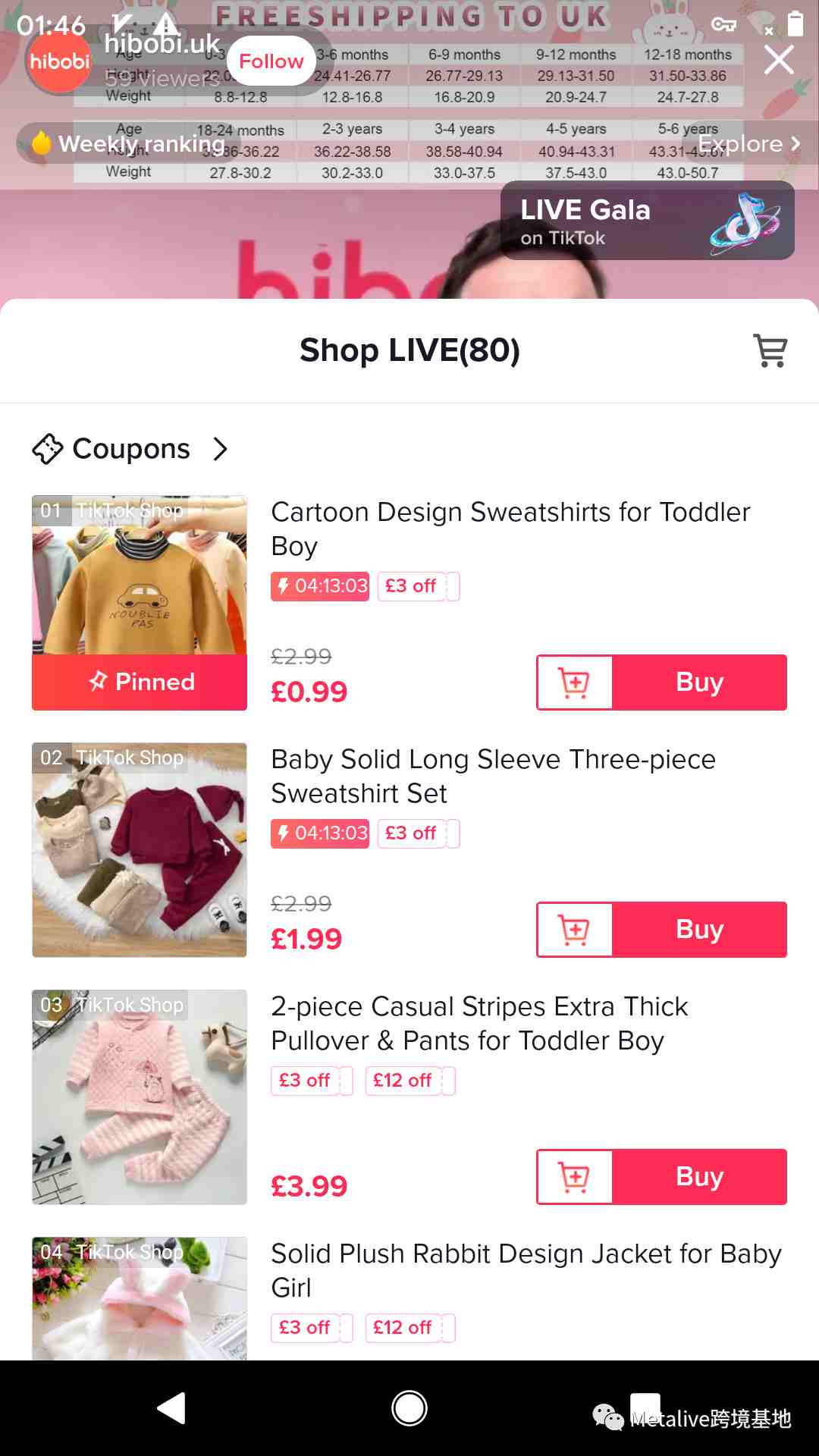Buy Cartoon Design Sweatshirts for Toddler Boy
This screenshot has height=1456, width=819.
[698, 682]
